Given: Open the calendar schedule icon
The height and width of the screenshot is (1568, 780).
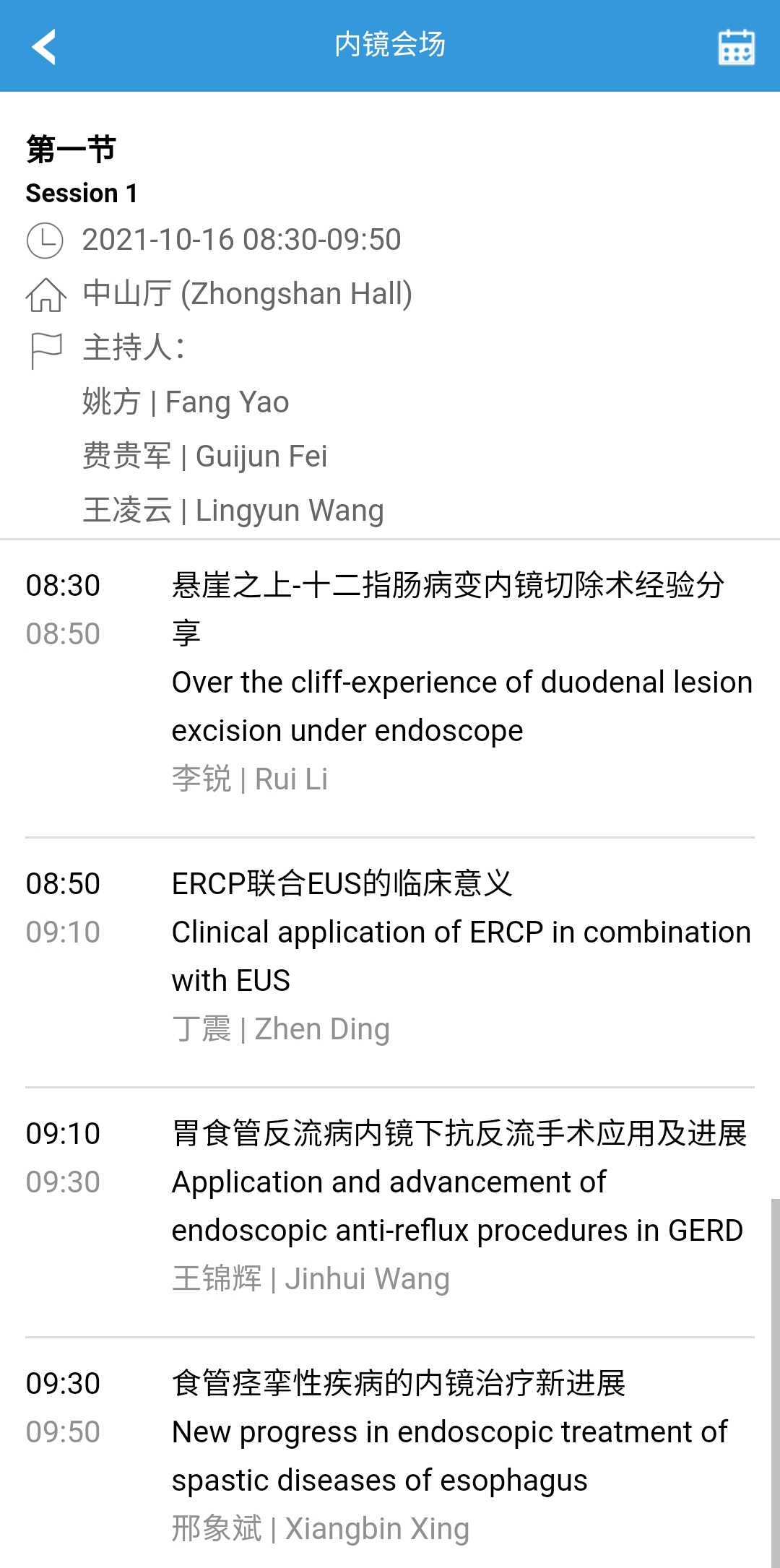Looking at the screenshot, I should tap(736, 47).
